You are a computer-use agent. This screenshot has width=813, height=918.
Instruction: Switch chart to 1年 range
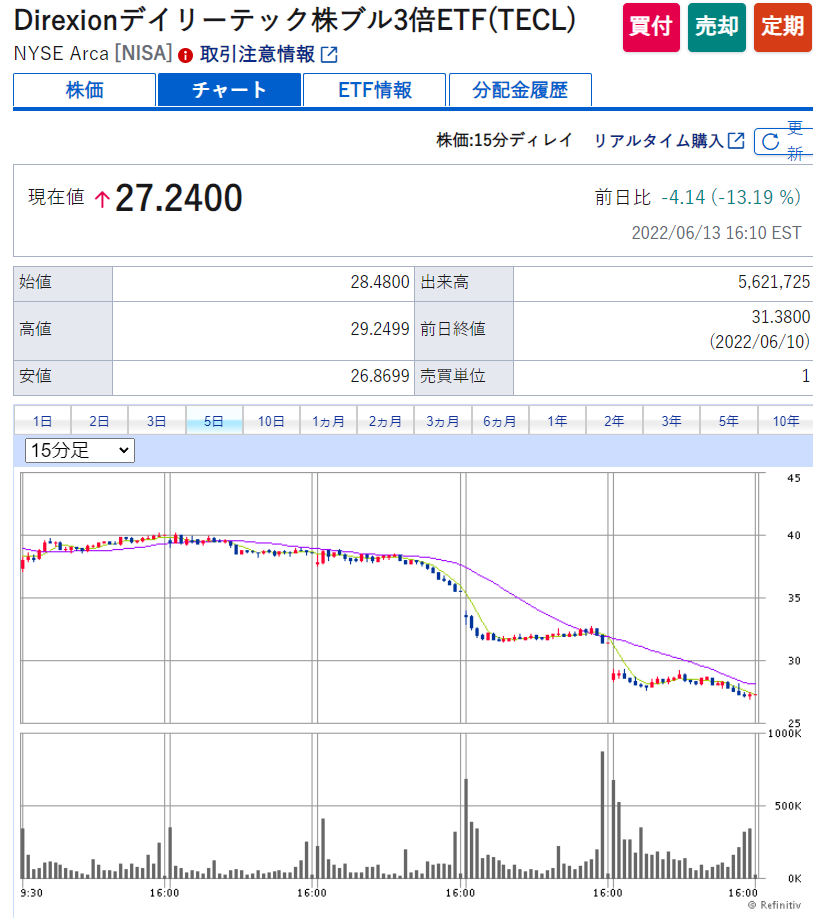coord(556,421)
